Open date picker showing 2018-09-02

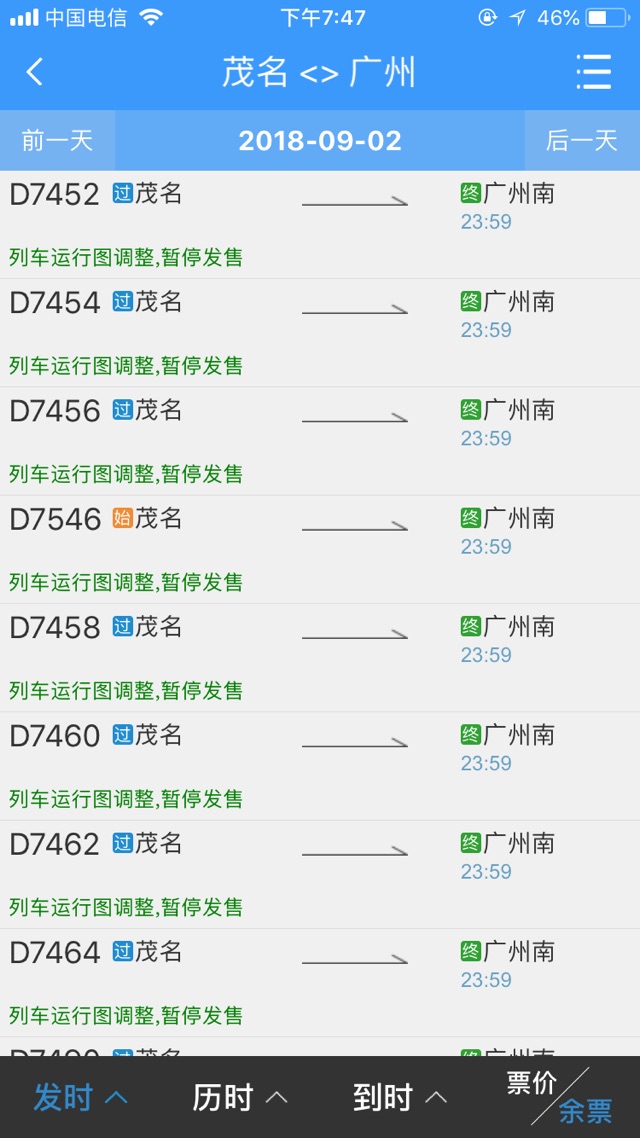[320, 140]
